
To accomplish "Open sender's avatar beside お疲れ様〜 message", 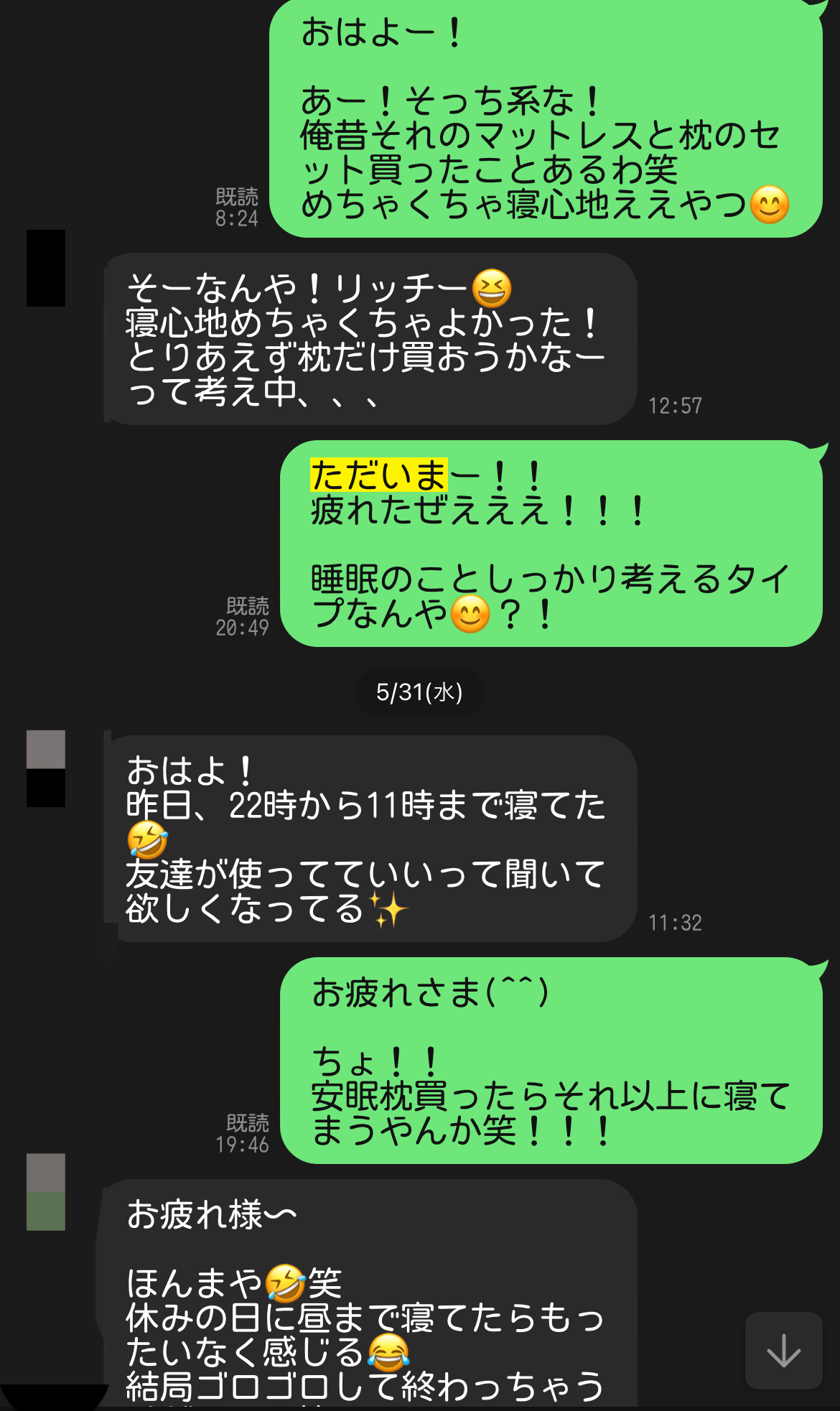I will (46, 1192).
